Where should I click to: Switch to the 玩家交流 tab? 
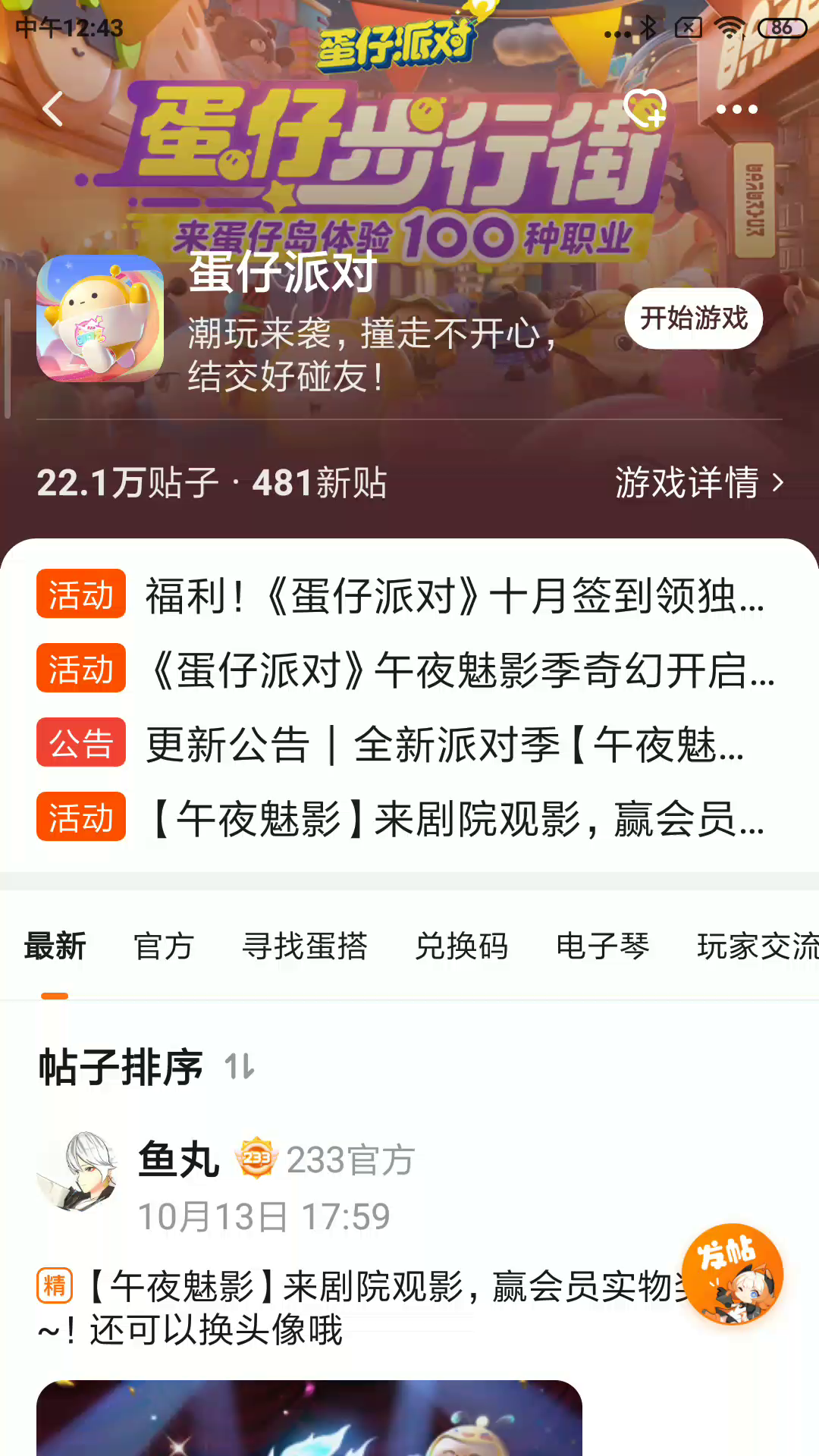(757, 946)
